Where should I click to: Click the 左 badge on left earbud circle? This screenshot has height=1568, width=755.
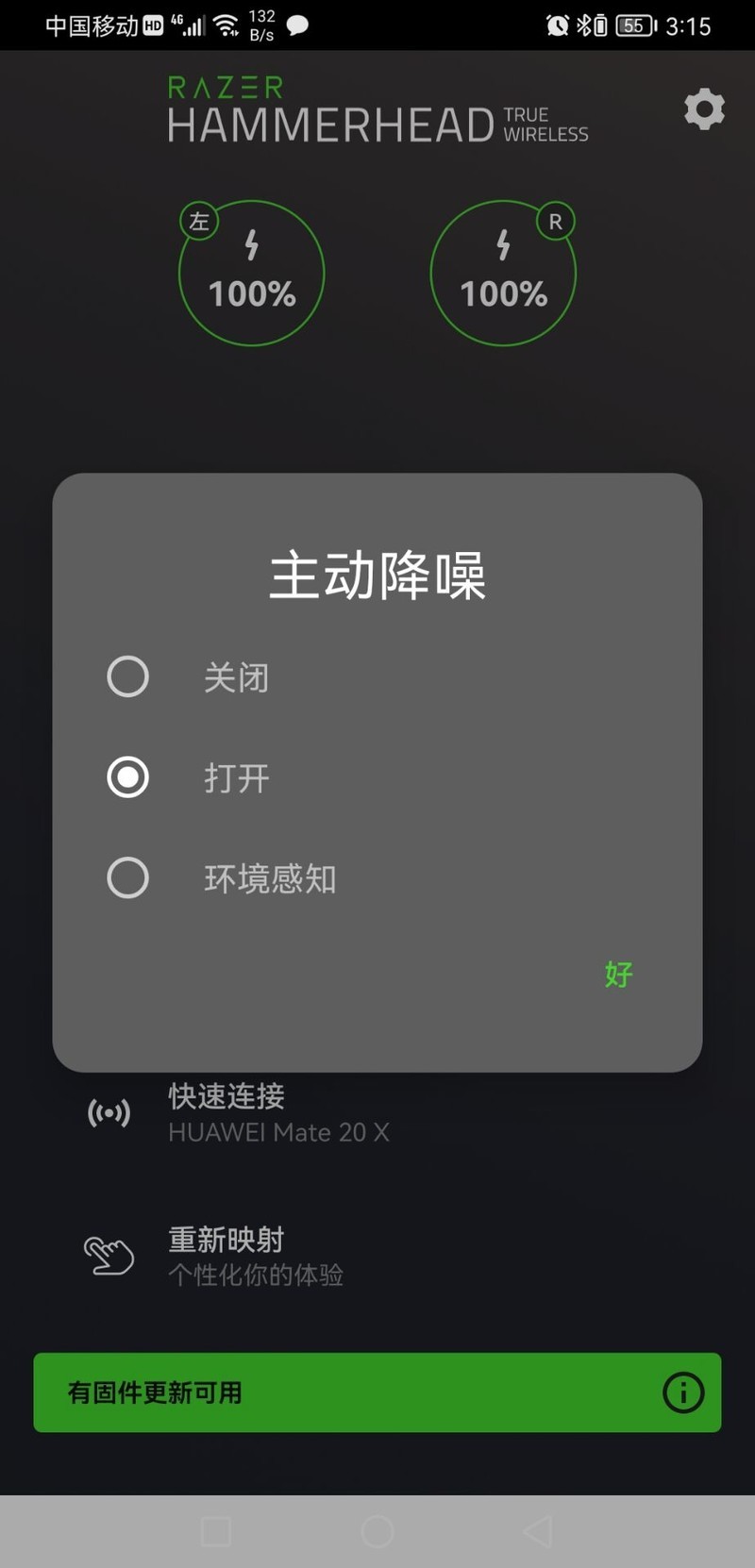pos(198,223)
